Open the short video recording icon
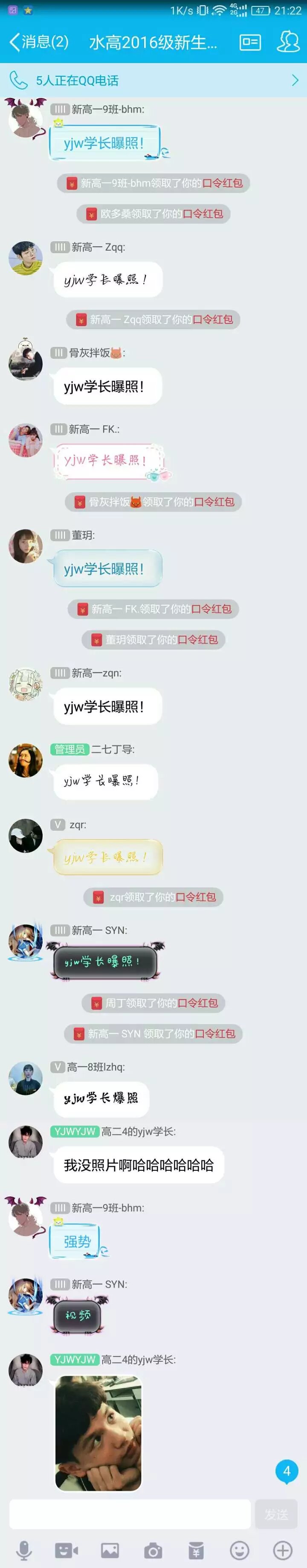 tap(67, 1550)
